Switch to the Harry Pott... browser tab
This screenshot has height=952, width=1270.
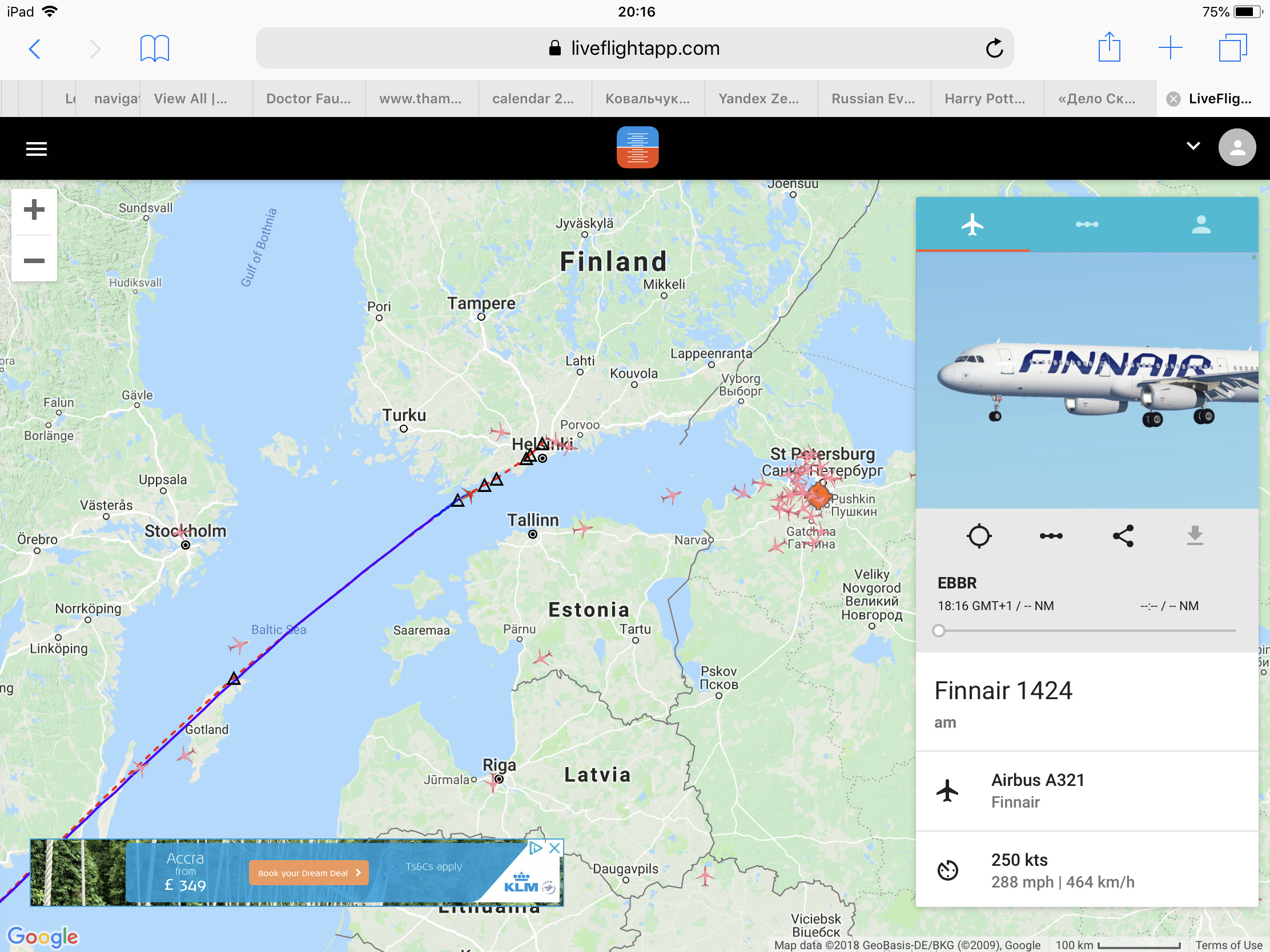click(x=984, y=99)
